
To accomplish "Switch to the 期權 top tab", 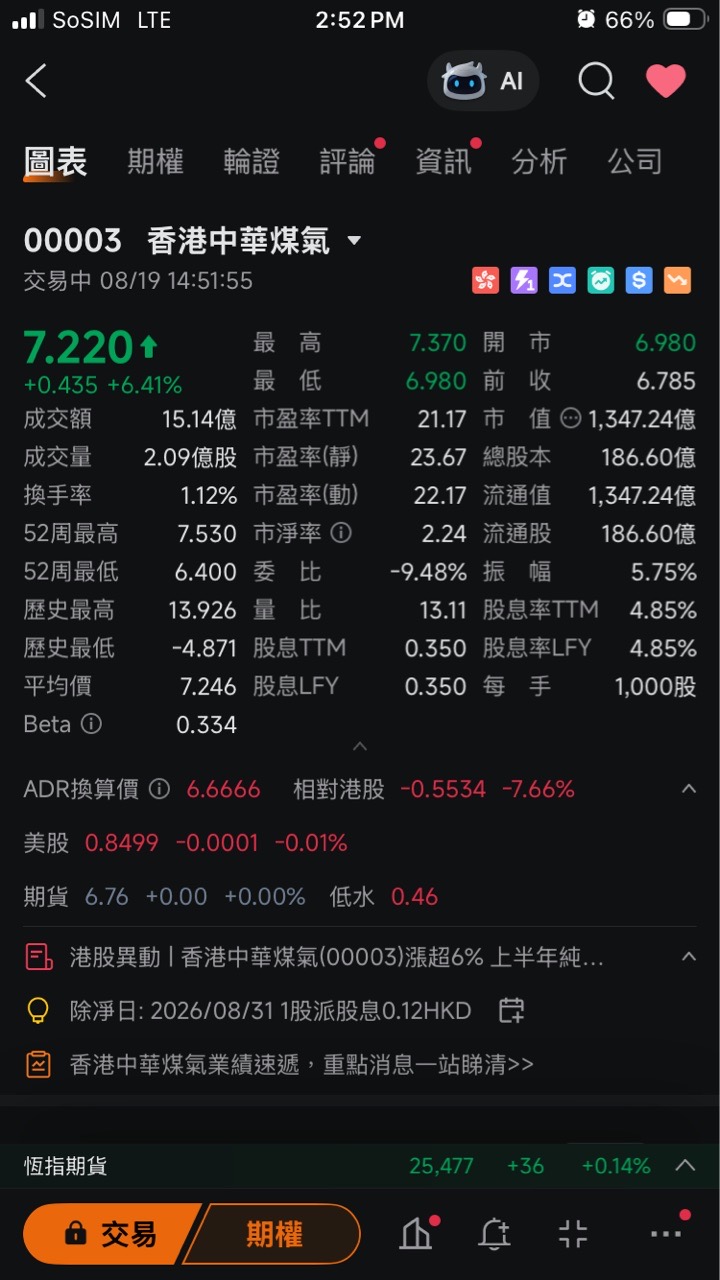I will tap(155, 161).
